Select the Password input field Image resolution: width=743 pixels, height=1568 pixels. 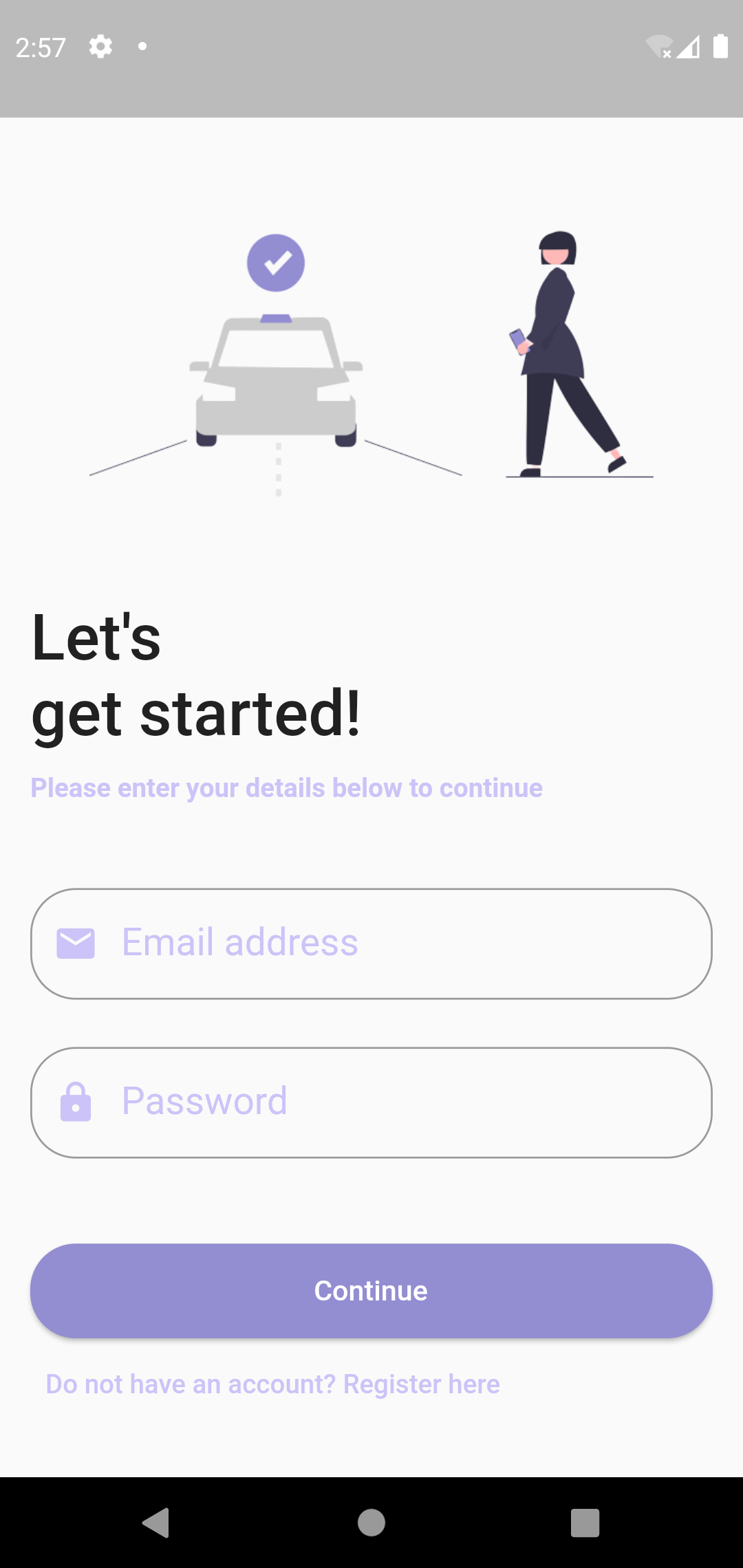[x=371, y=1101]
